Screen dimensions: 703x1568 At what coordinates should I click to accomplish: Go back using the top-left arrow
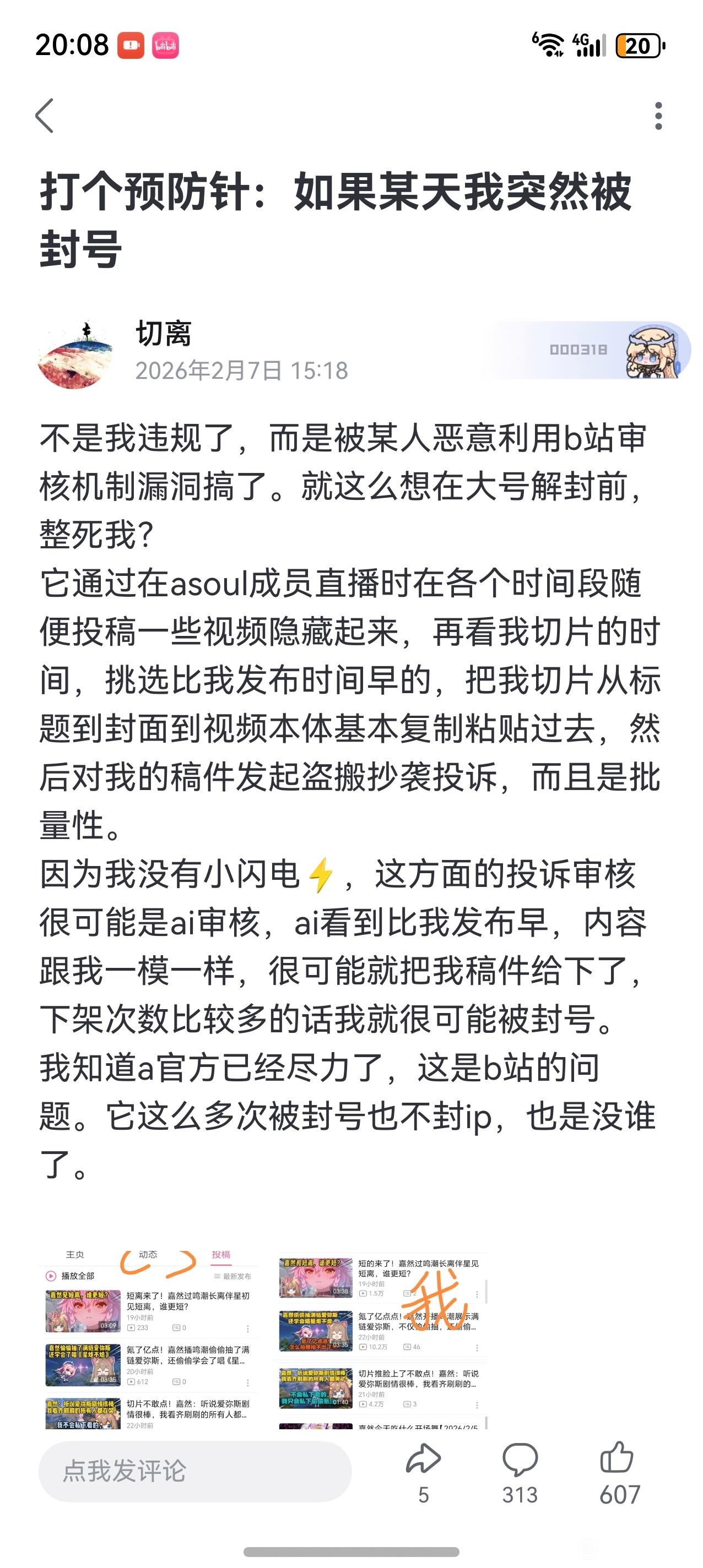click(45, 116)
